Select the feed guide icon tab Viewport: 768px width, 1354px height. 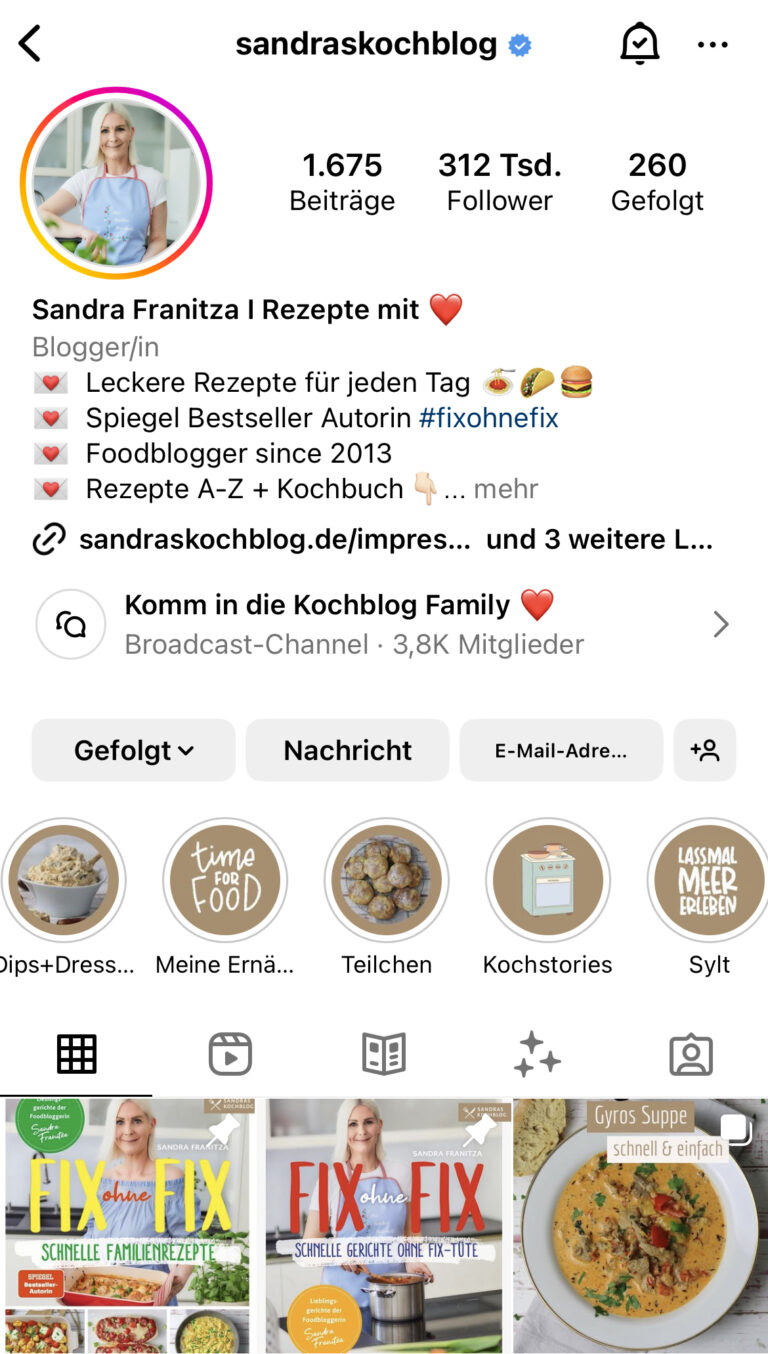click(384, 1053)
